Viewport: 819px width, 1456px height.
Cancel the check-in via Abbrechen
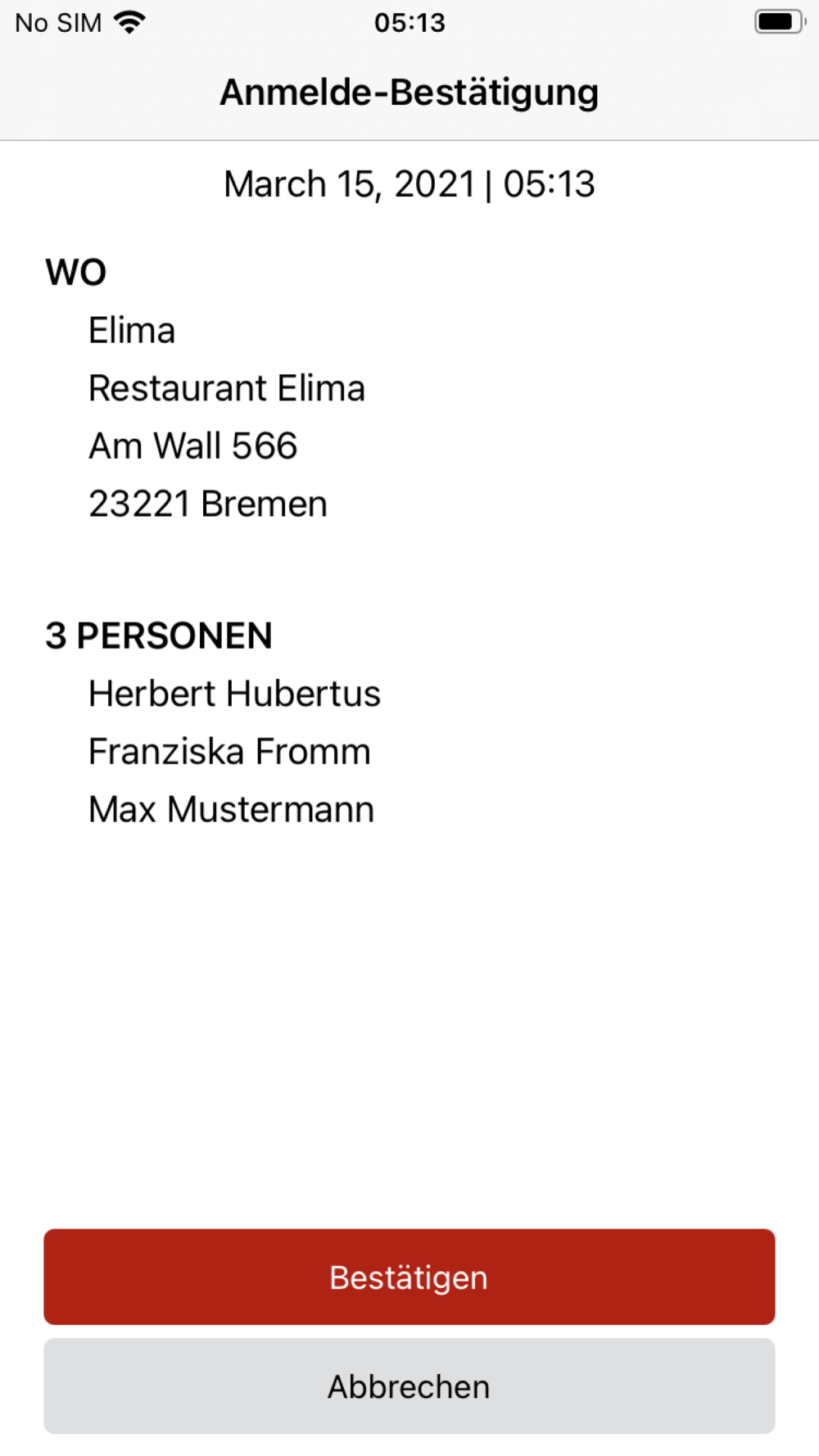pos(409,1386)
